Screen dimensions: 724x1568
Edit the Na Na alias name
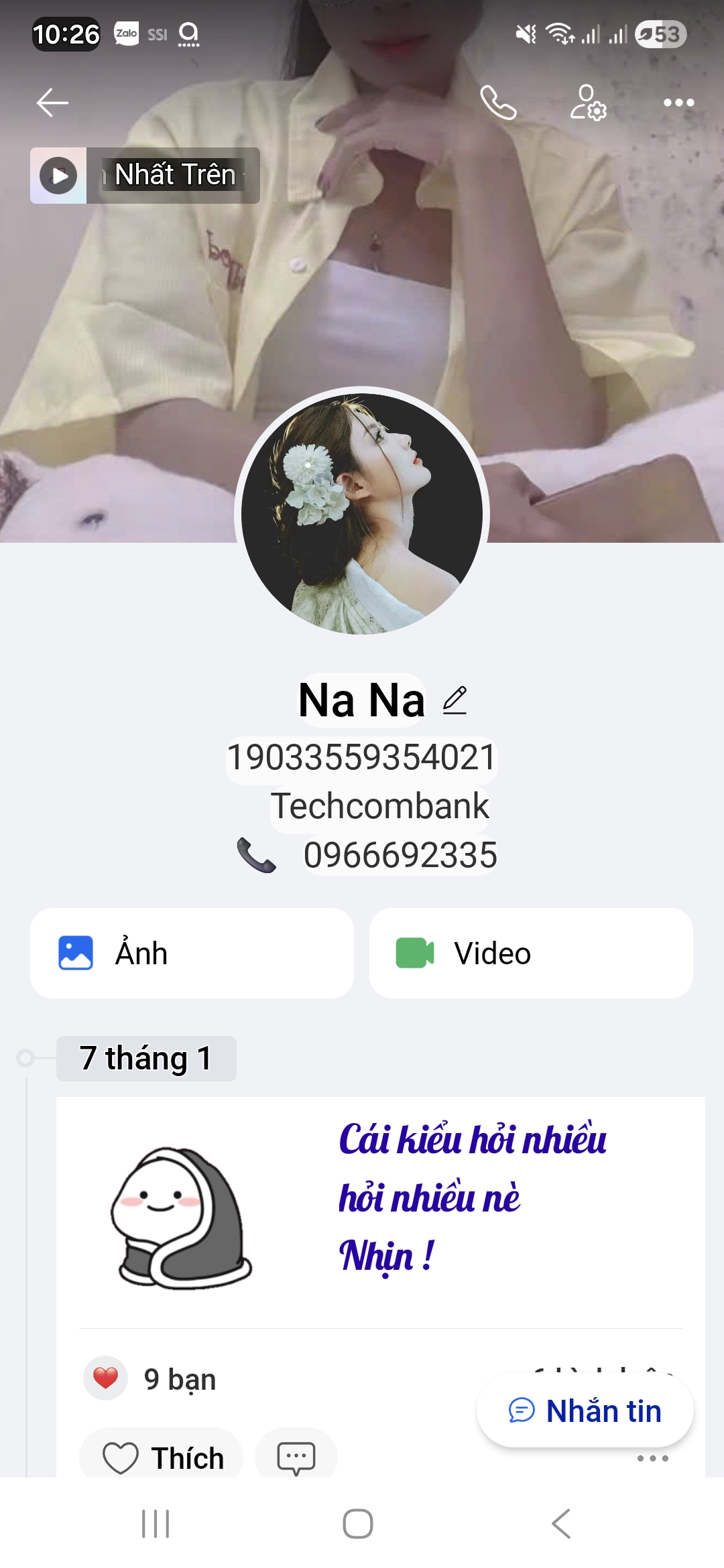pos(455,700)
